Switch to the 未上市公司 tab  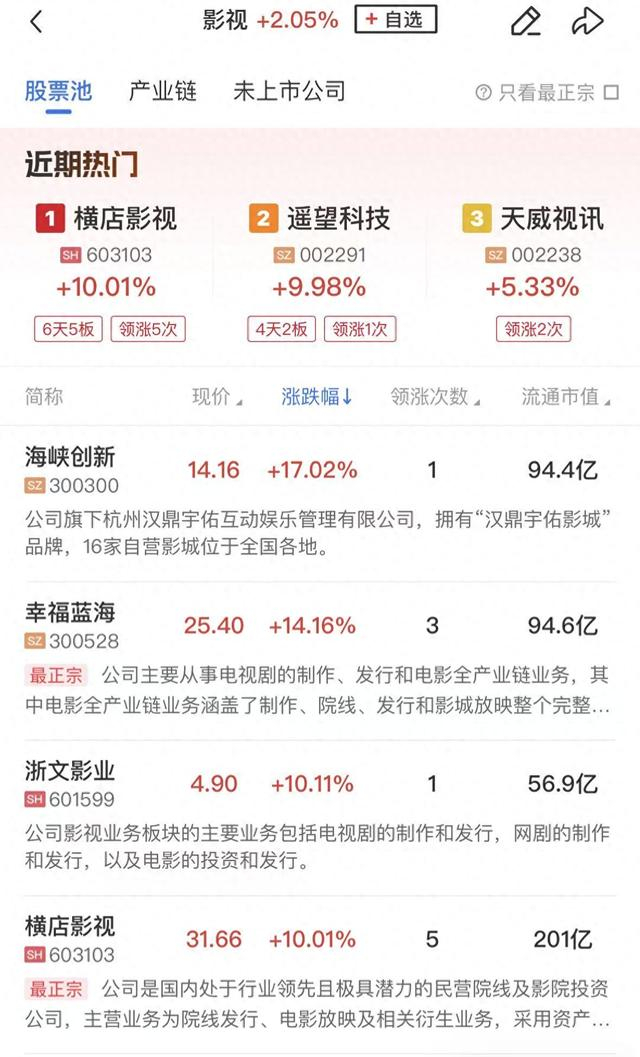point(289,92)
